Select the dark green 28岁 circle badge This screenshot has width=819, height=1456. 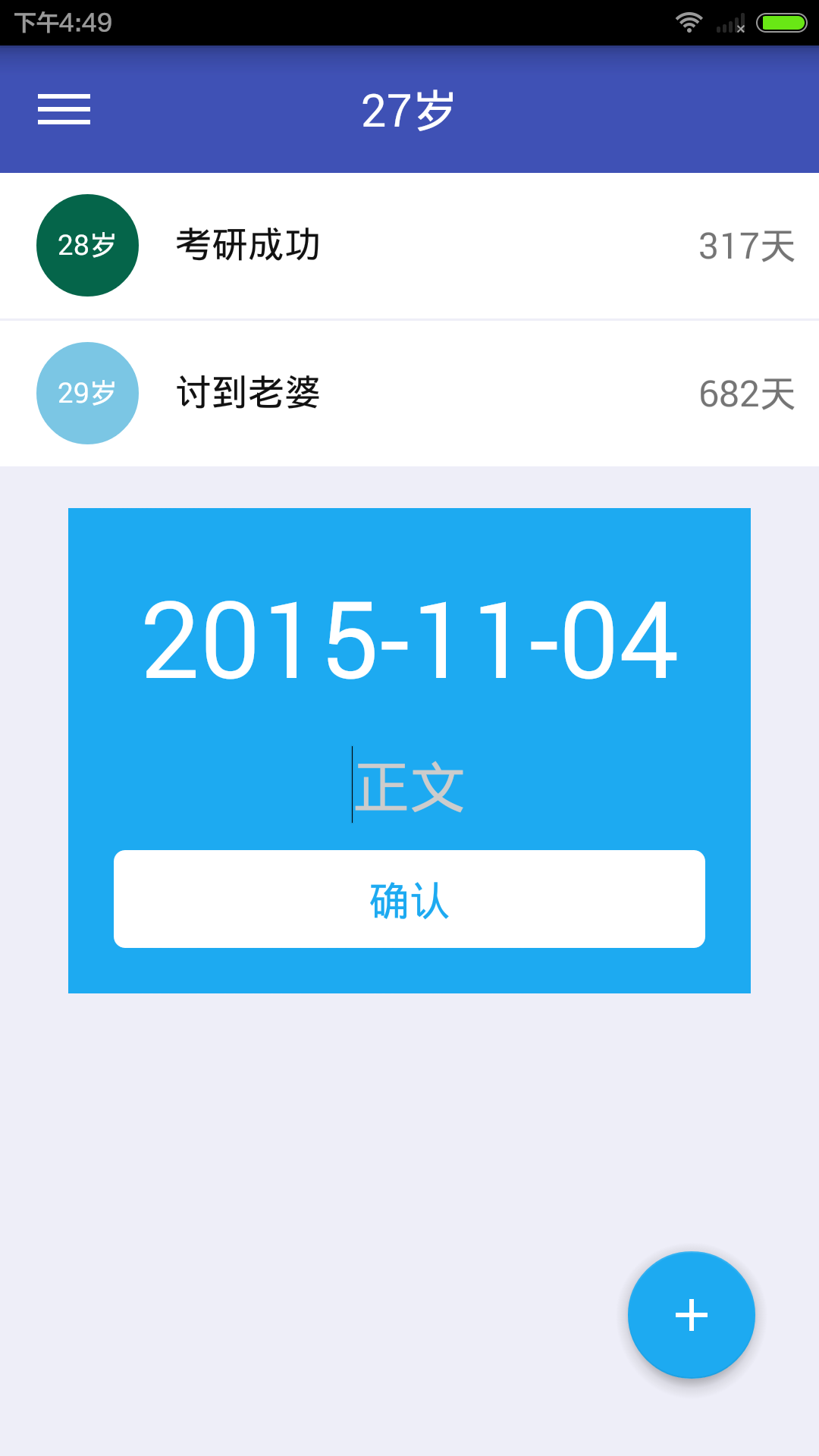coord(86,245)
